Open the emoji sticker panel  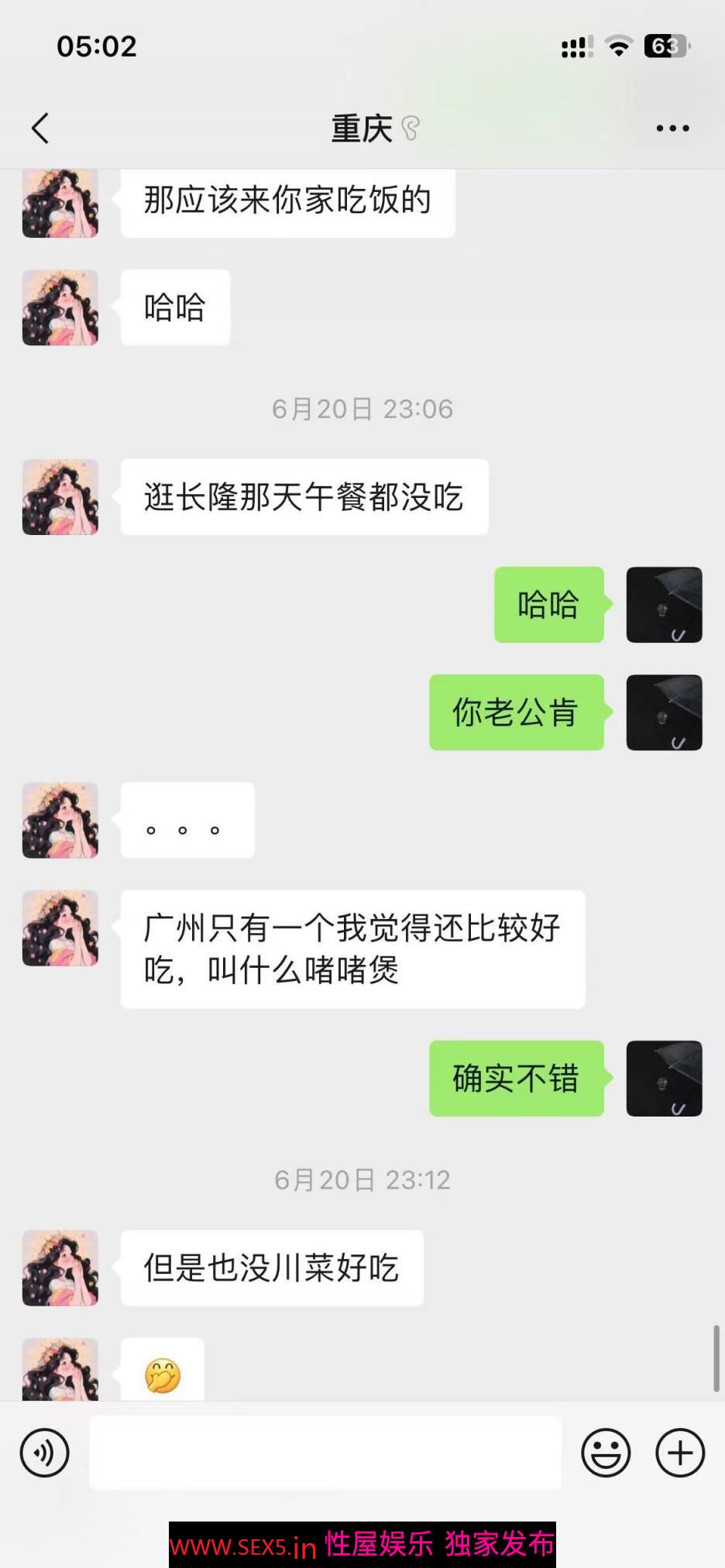coord(606,1453)
